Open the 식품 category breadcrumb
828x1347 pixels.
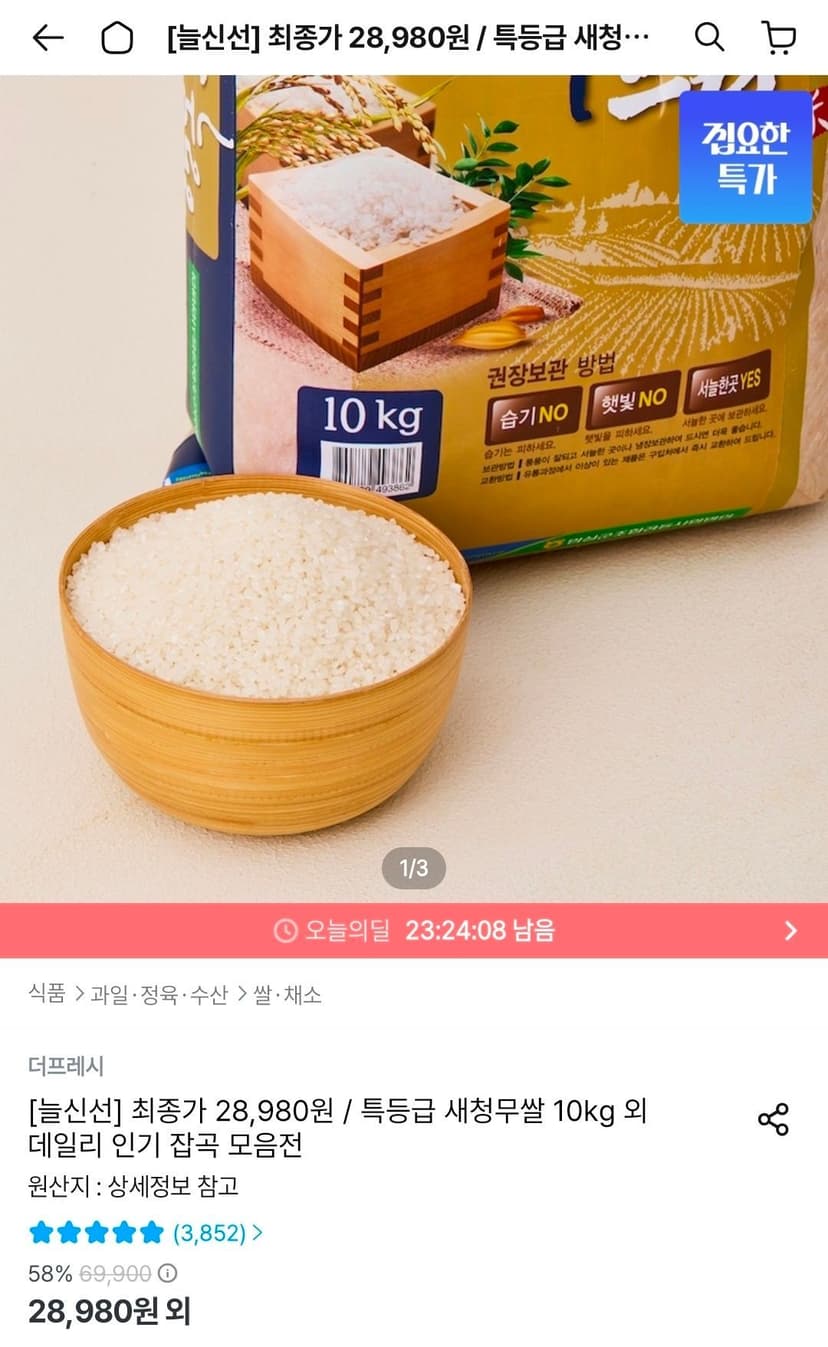[x=47, y=995]
